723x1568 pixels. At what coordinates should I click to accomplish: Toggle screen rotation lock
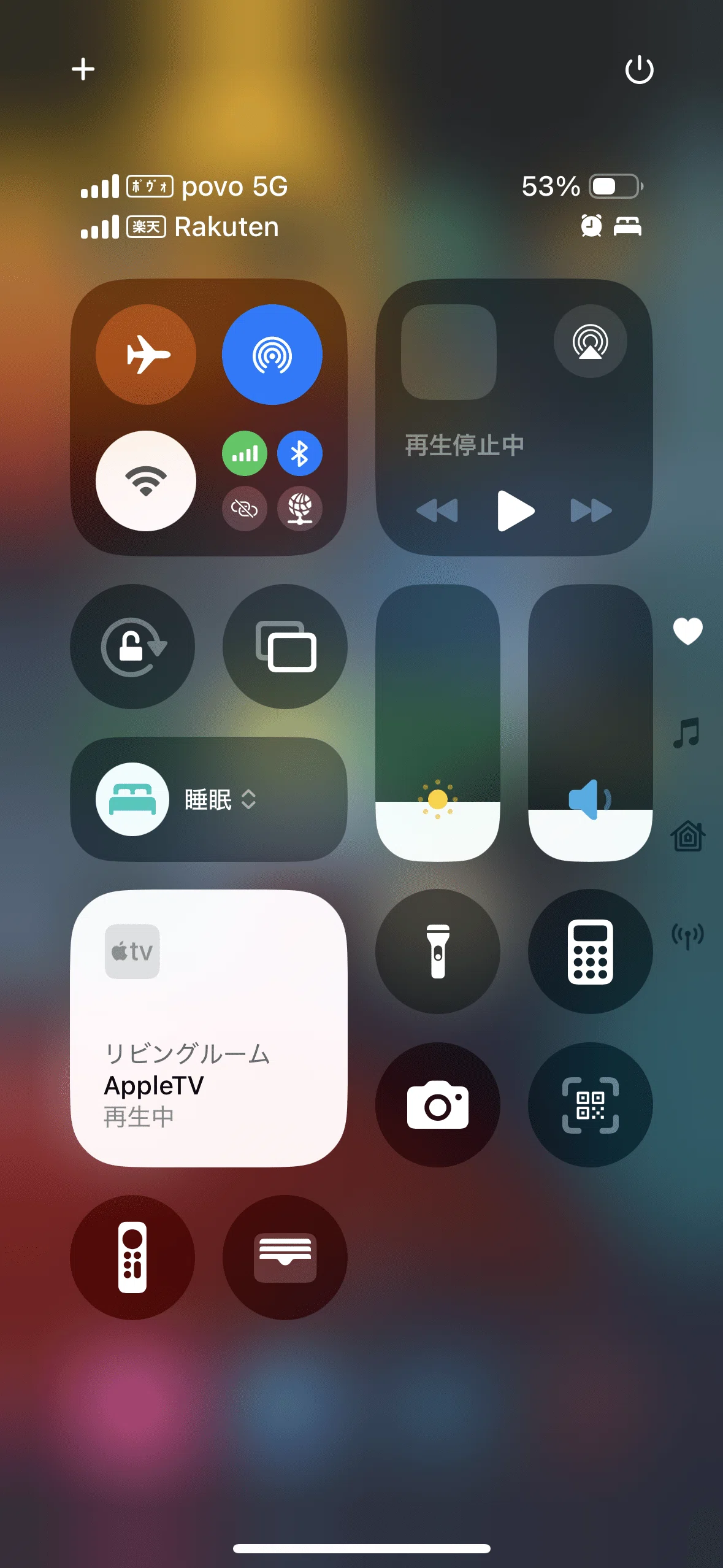click(132, 647)
